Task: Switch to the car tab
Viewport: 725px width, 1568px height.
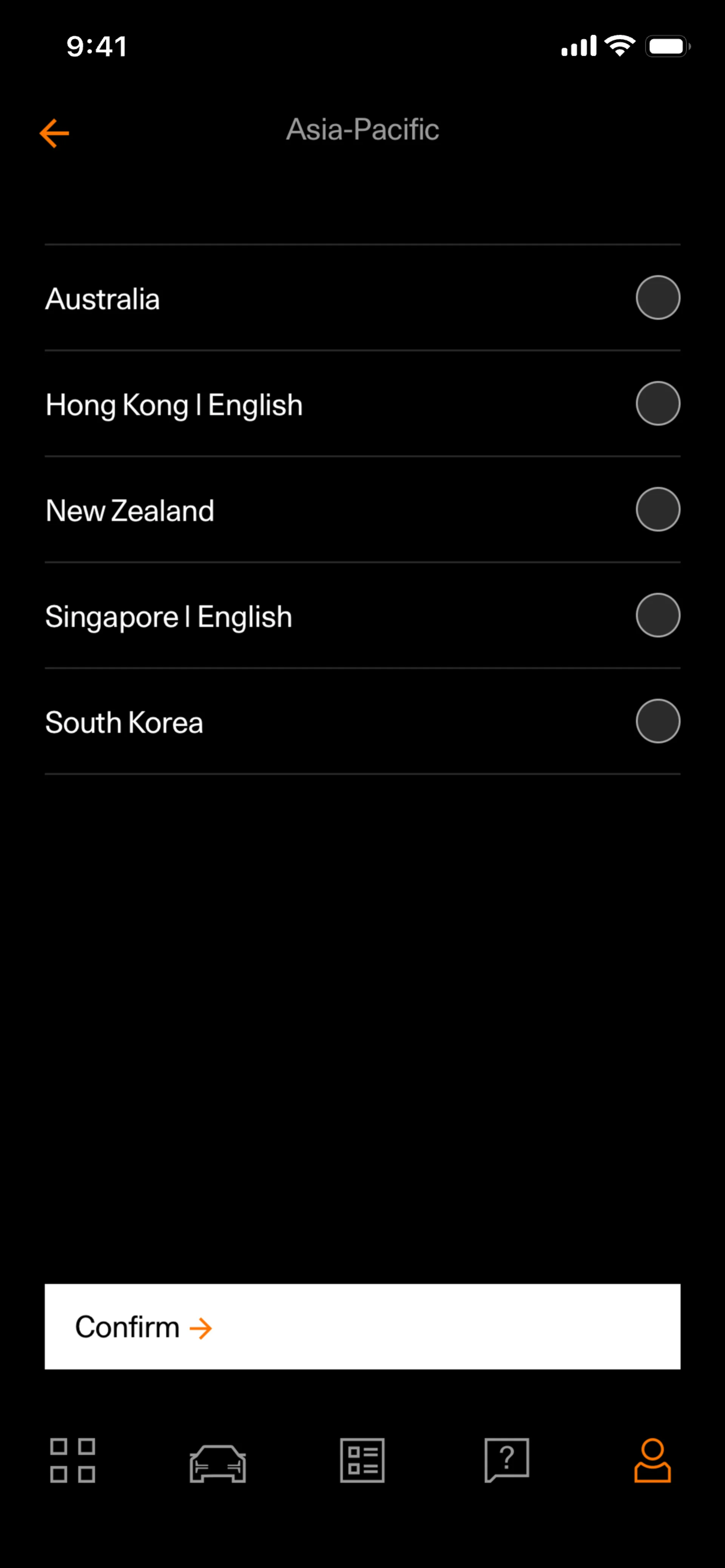Action: [217, 1463]
